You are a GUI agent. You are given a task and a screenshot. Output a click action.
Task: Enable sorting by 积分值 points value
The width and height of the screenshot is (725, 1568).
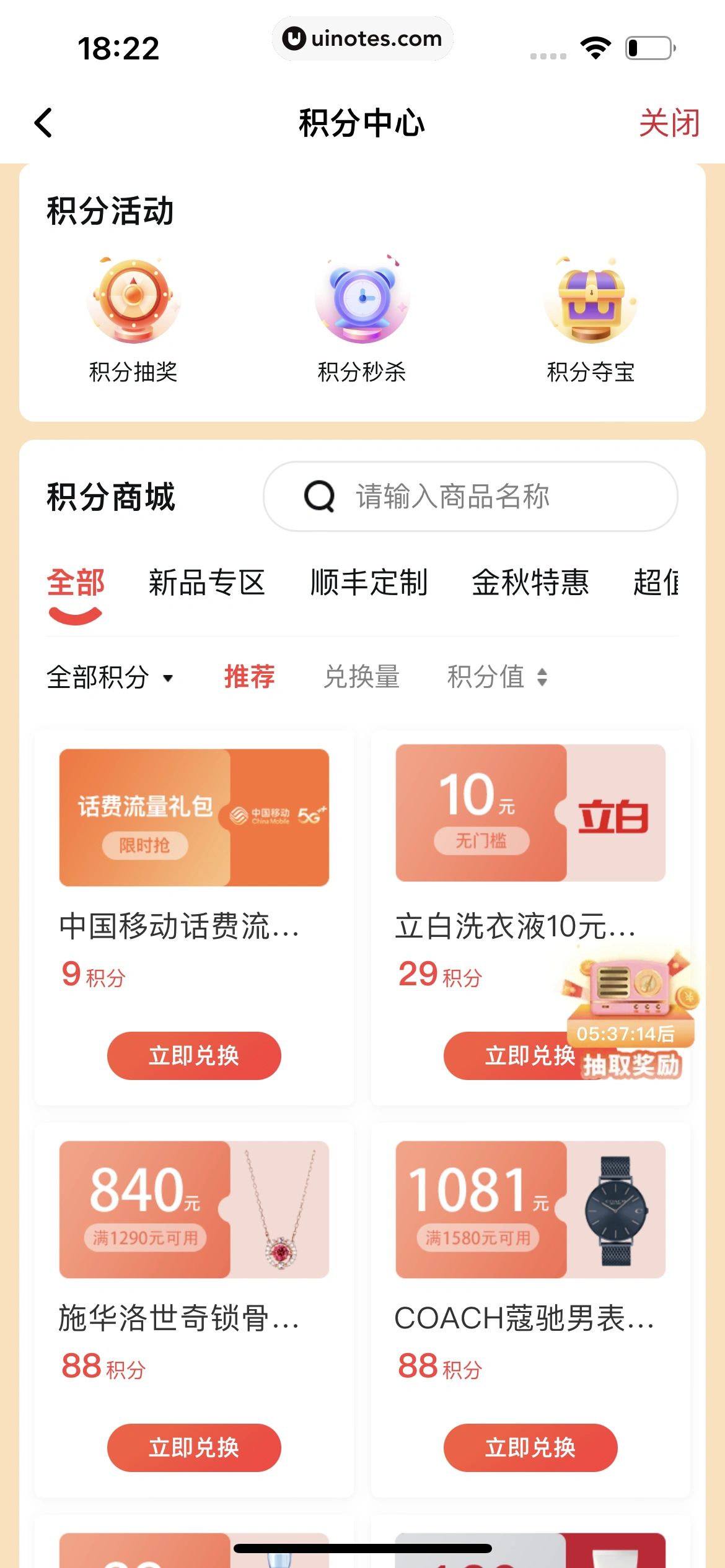(485, 677)
